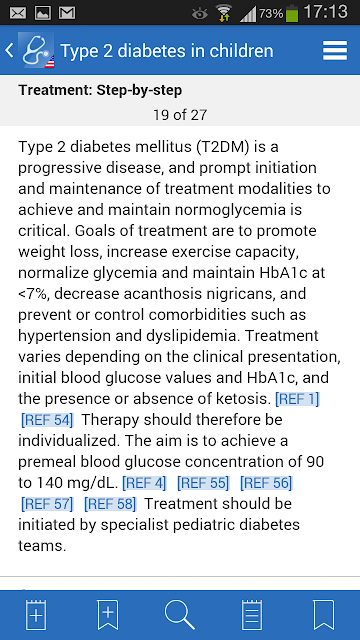
Task: Open search from bottom toolbar
Action: tap(180, 615)
